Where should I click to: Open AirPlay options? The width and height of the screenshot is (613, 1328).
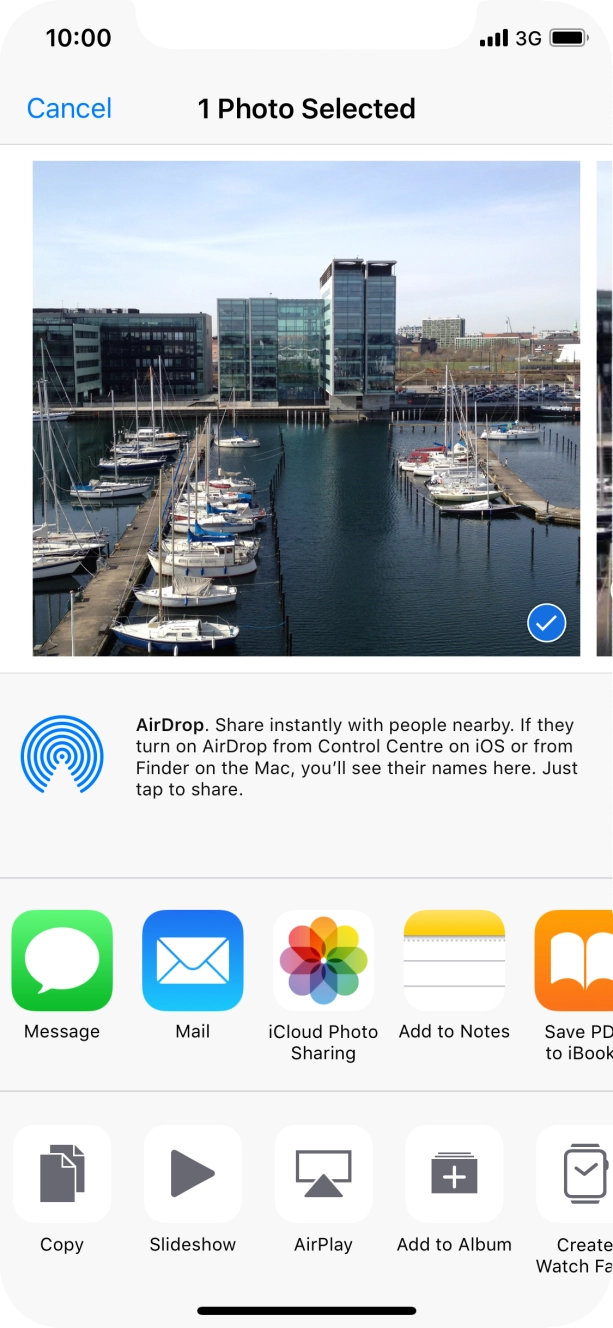coord(323,1174)
